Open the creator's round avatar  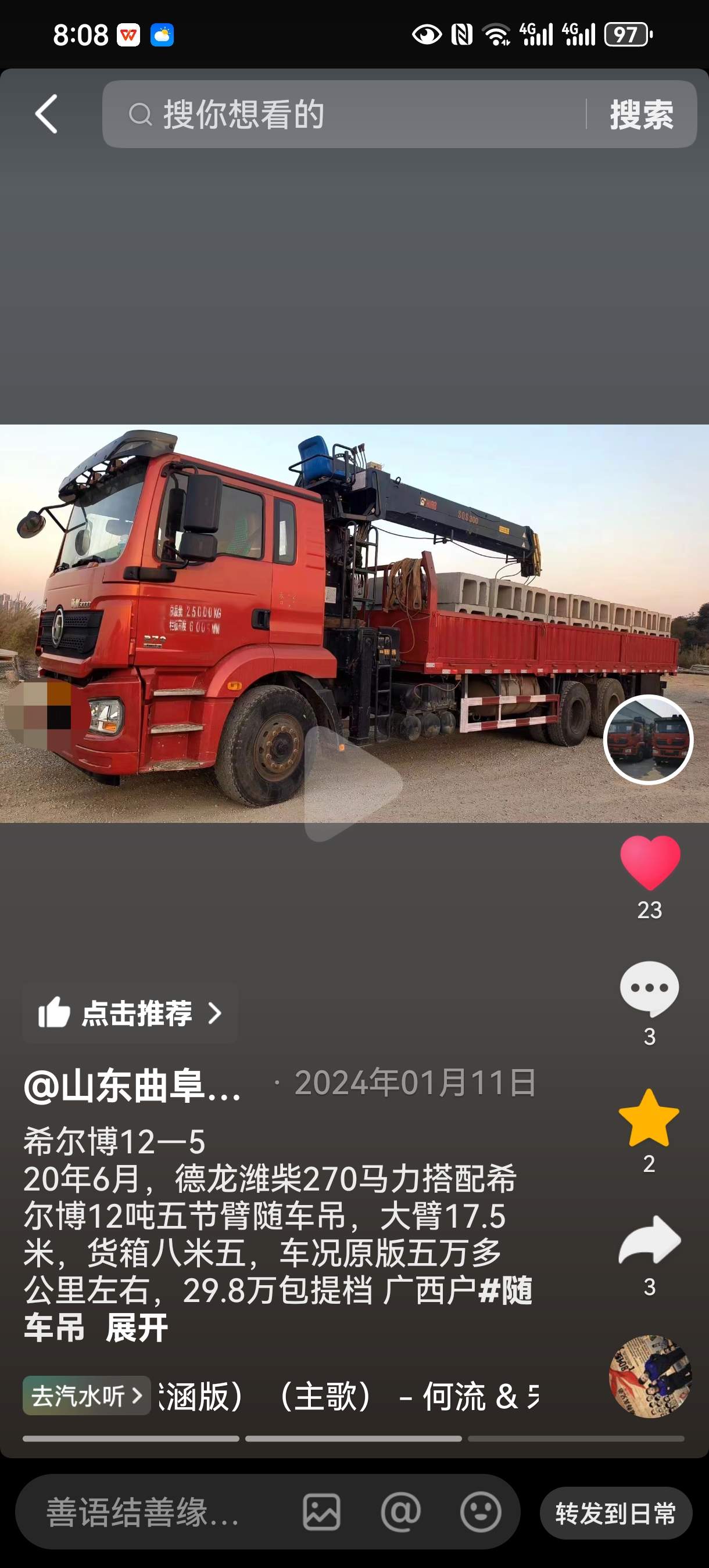pos(648,739)
